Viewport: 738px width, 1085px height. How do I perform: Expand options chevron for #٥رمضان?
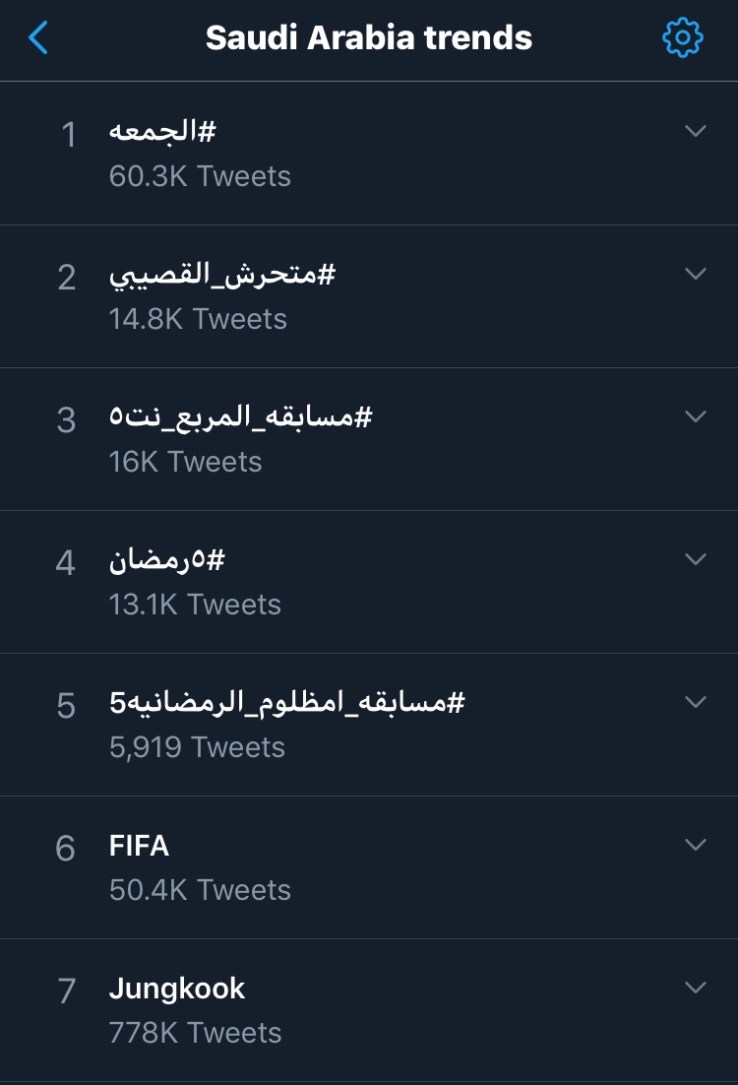(695, 559)
